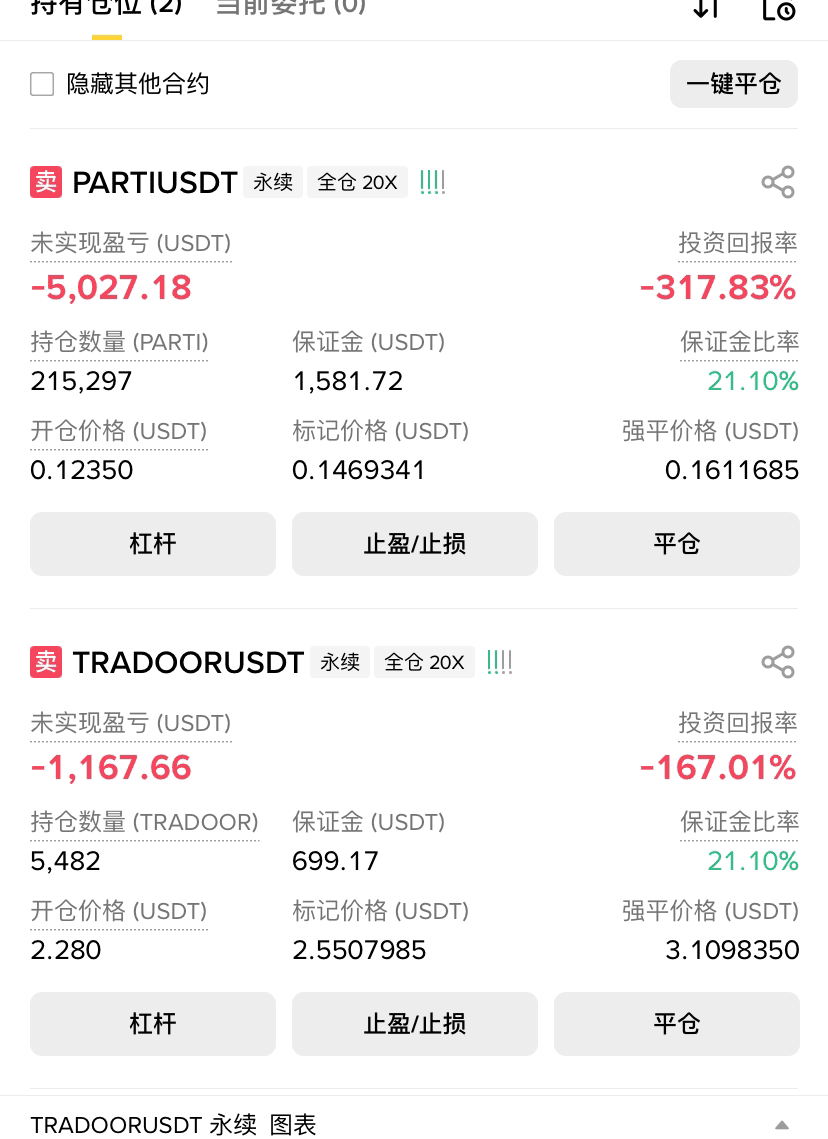Open the history icon at top right
Image resolution: width=828 pixels, height=1139 pixels.
click(778, 9)
